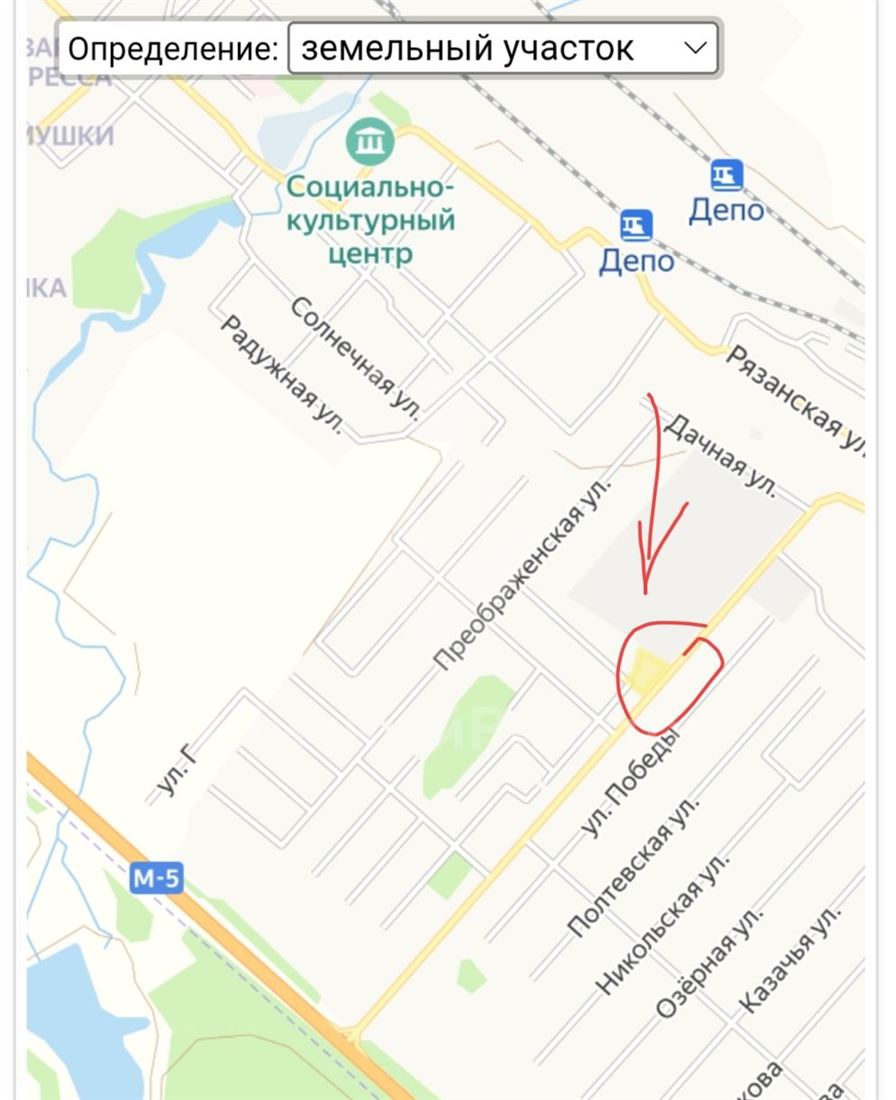Tap the Социально-культурный центр map marker
The image size is (896, 1100).
point(370,144)
